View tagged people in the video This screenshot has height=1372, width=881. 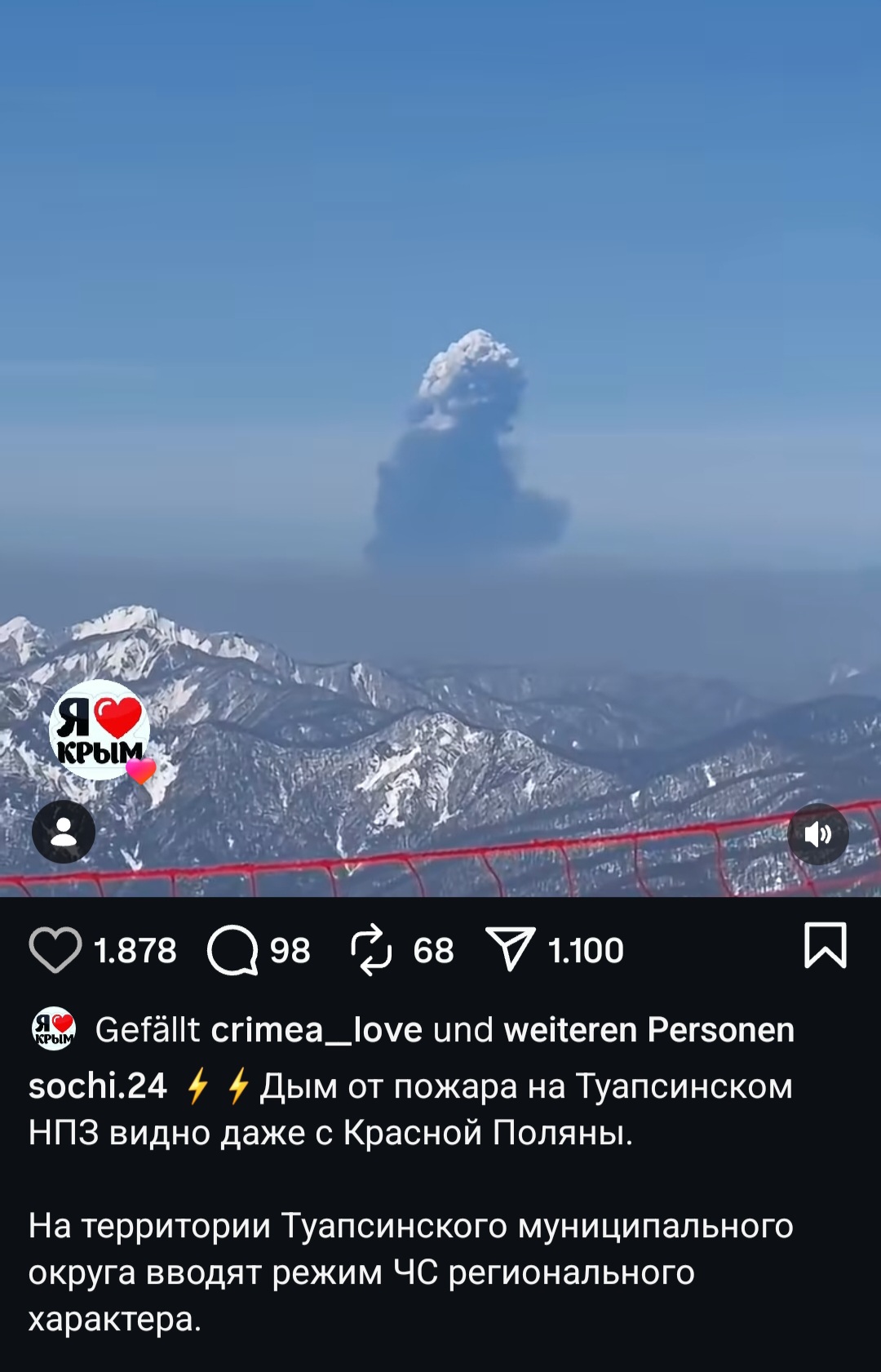point(64,832)
